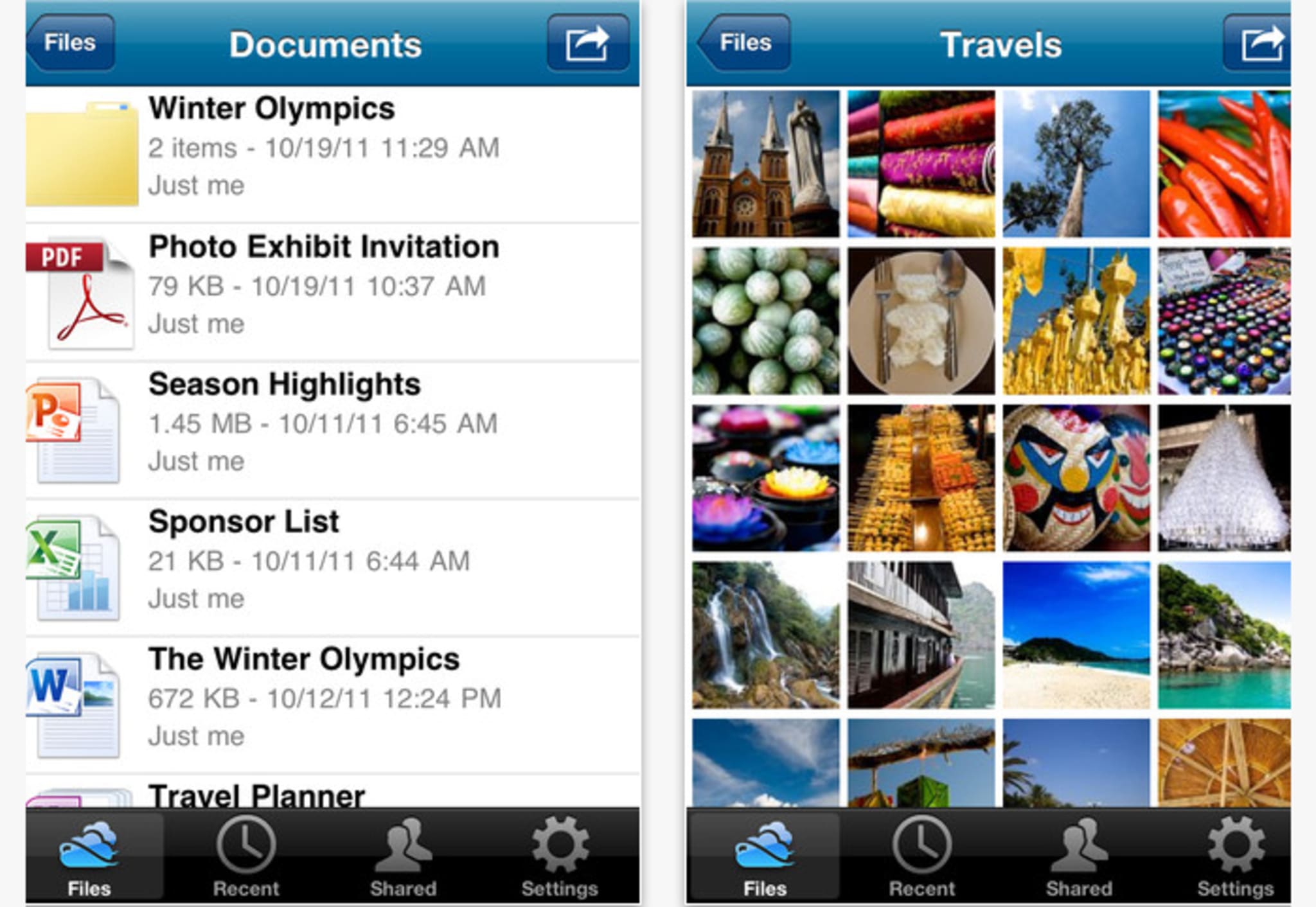The width and height of the screenshot is (1316, 907).
Task: Open the colorful fabric rolls photo
Action: [x=921, y=164]
